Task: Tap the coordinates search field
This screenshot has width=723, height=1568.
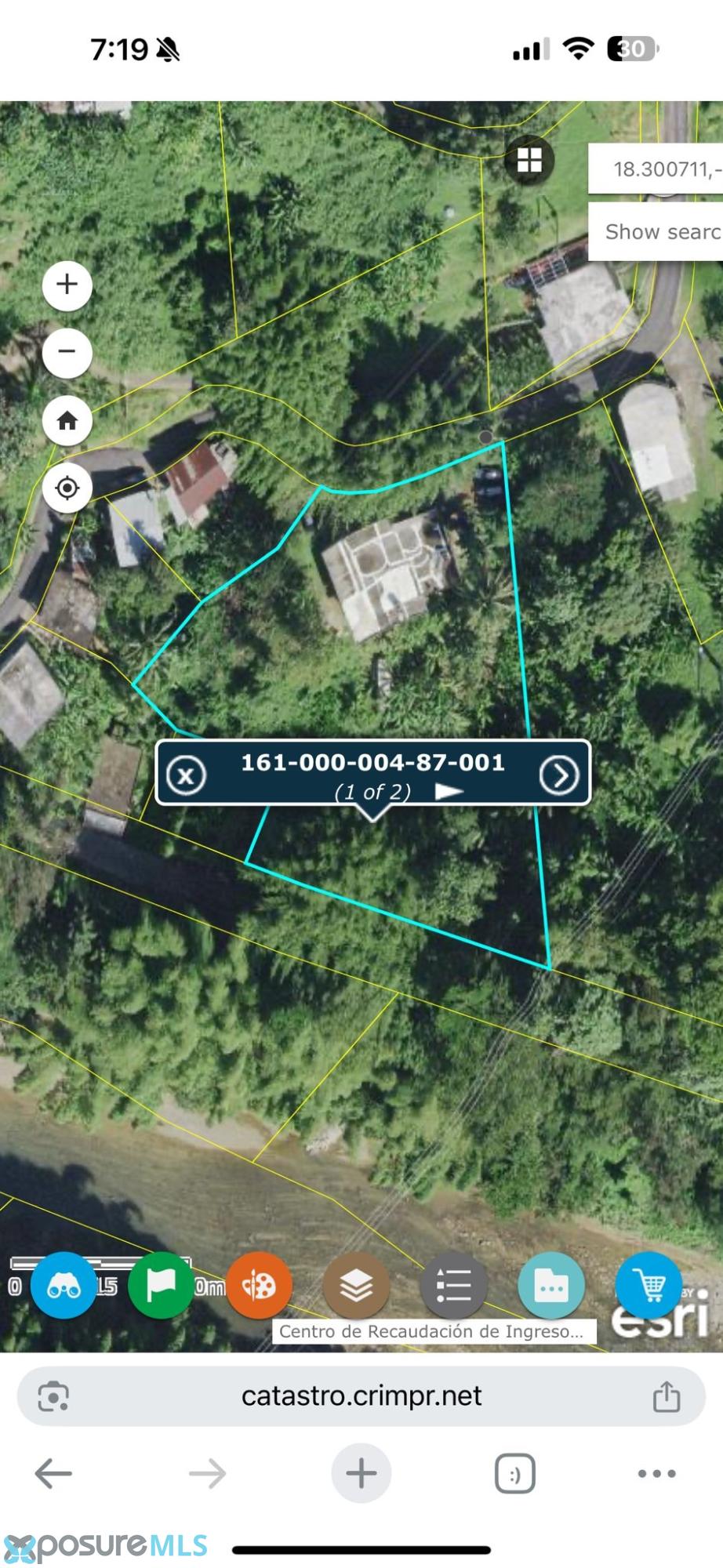Action: click(x=663, y=169)
